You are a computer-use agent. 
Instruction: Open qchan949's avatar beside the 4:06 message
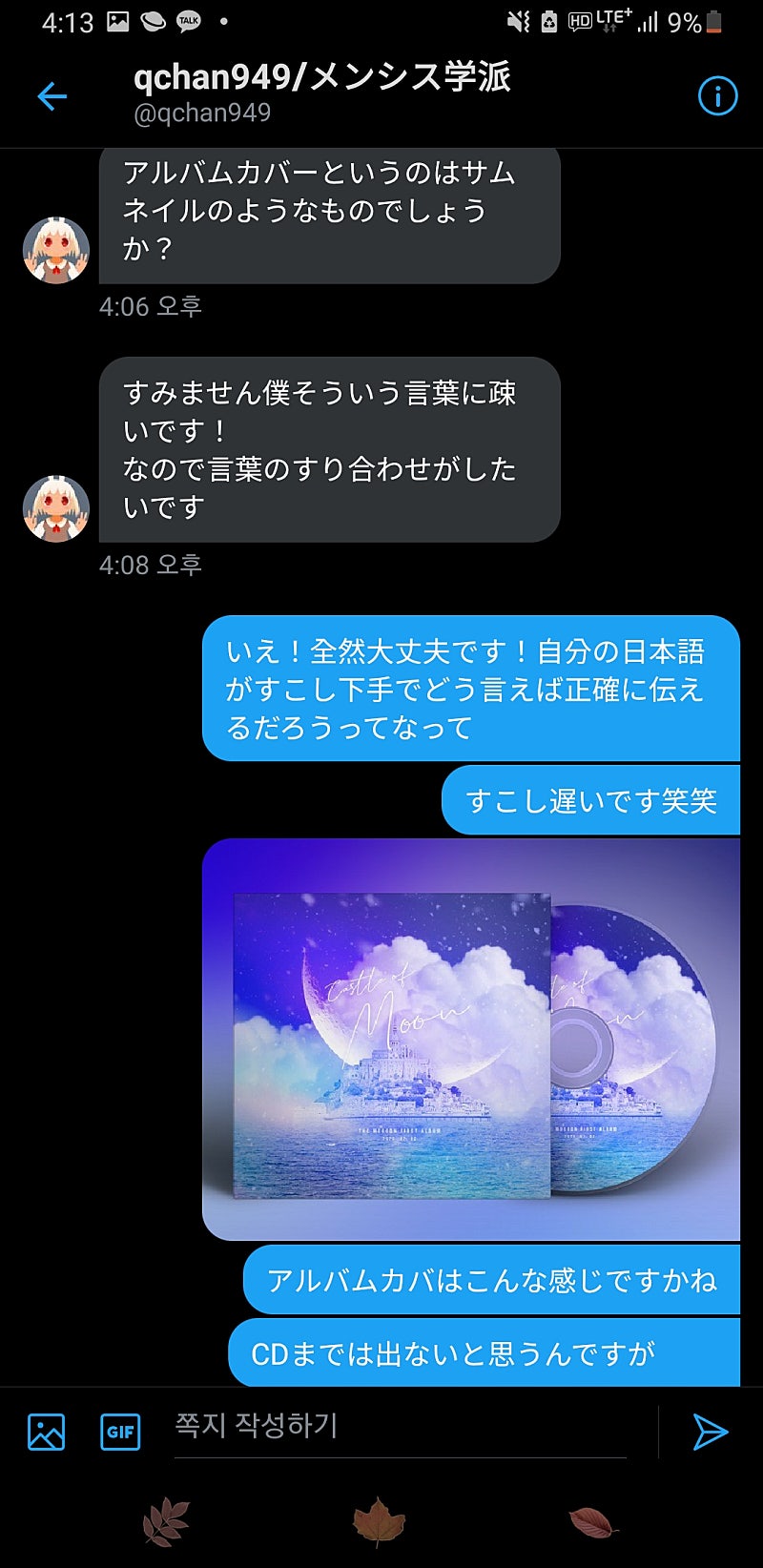[56, 250]
